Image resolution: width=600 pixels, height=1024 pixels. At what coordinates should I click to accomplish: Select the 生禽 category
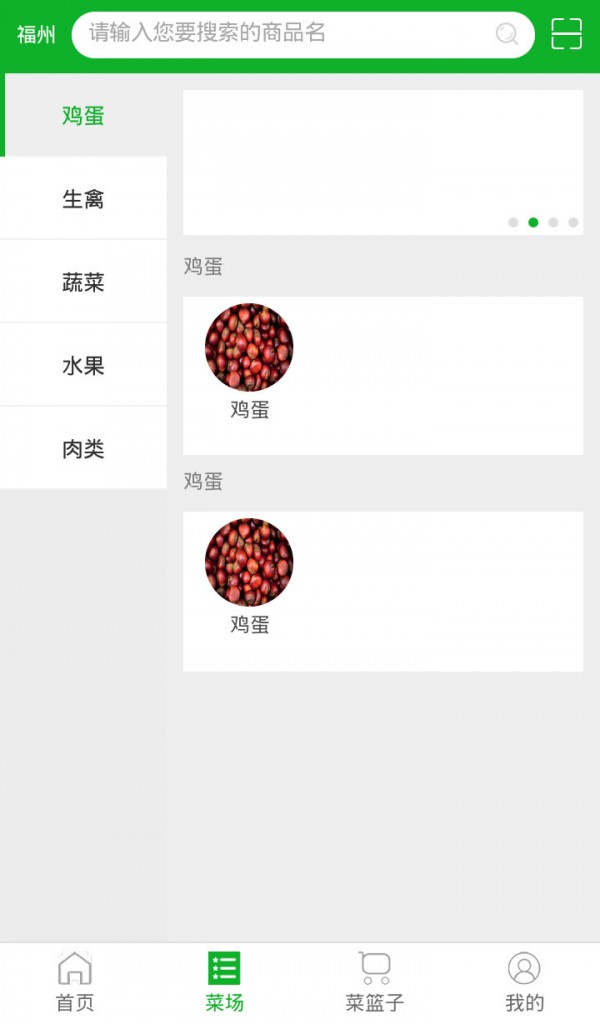coord(83,199)
